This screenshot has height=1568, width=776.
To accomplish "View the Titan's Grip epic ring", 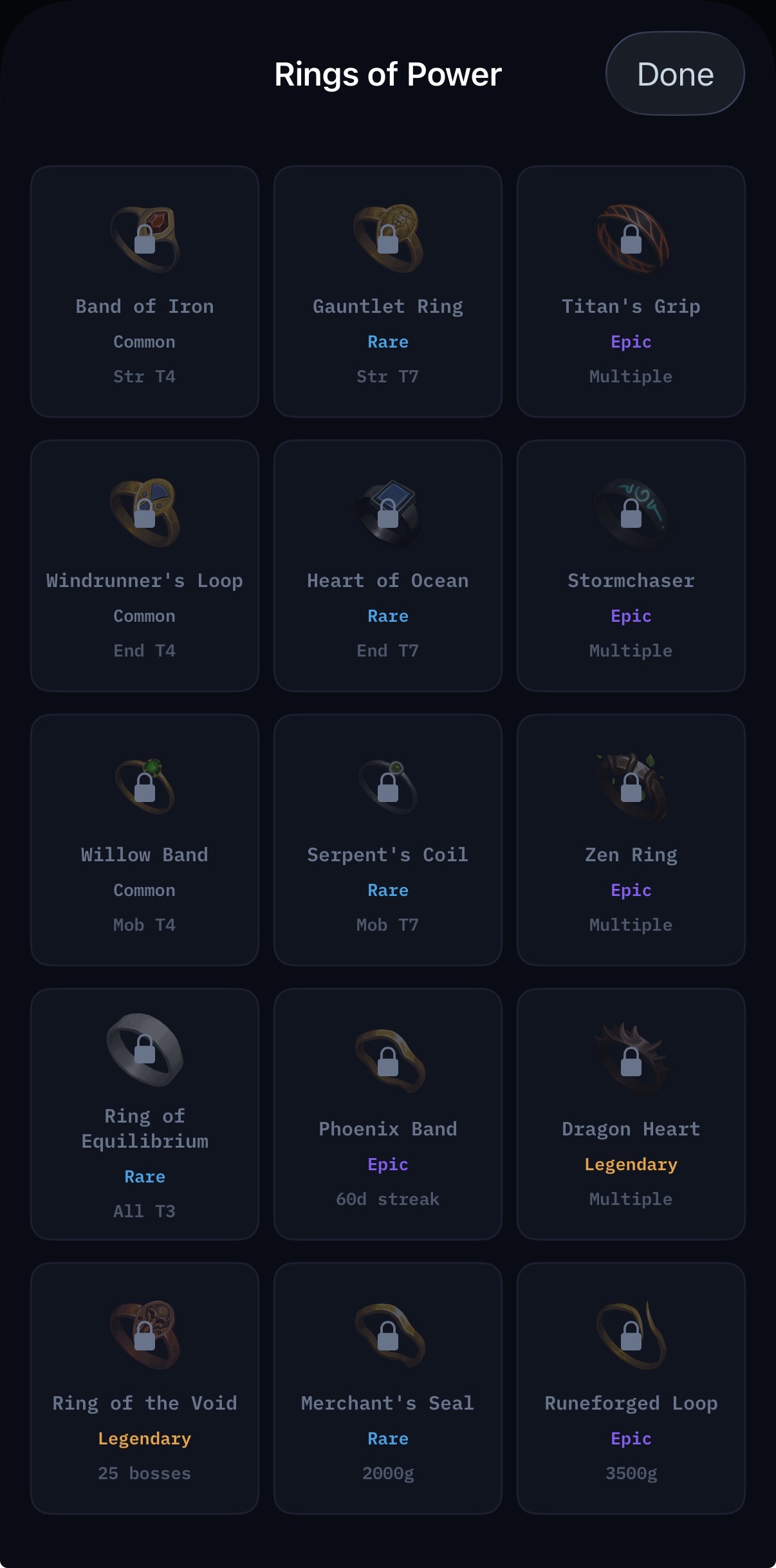I will pyautogui.click(x=631, y=292).
